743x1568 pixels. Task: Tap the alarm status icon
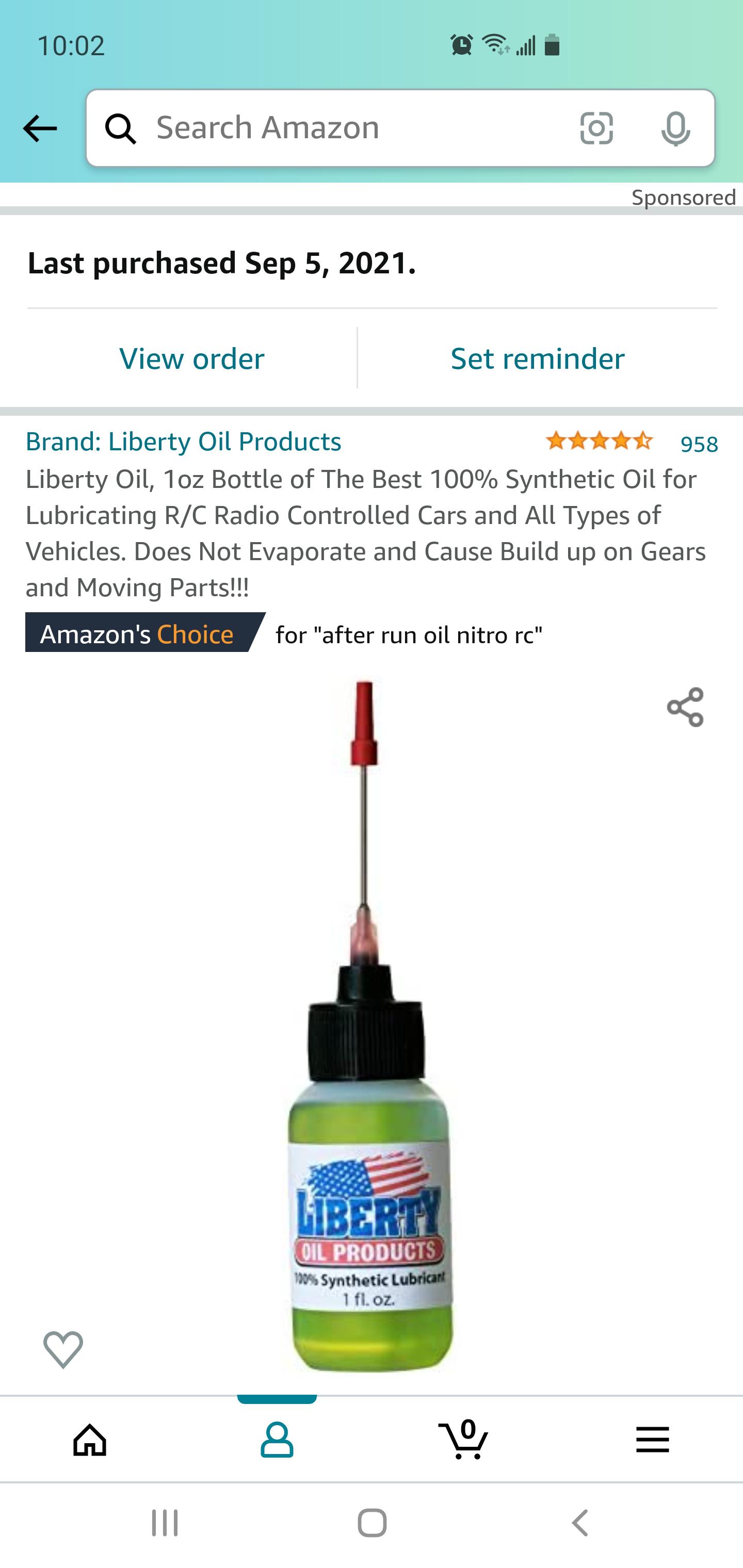[x=462, y=44]
